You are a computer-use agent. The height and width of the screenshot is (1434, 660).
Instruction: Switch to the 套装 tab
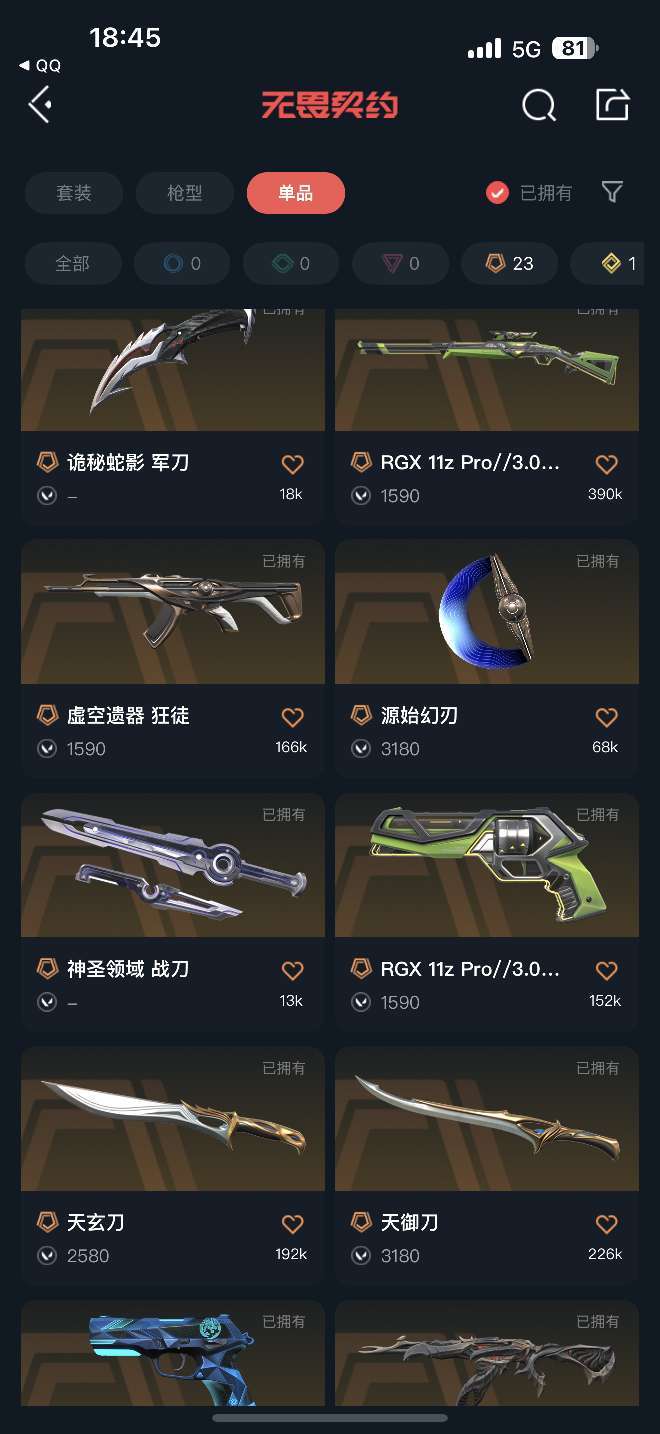tap(74, 193)
